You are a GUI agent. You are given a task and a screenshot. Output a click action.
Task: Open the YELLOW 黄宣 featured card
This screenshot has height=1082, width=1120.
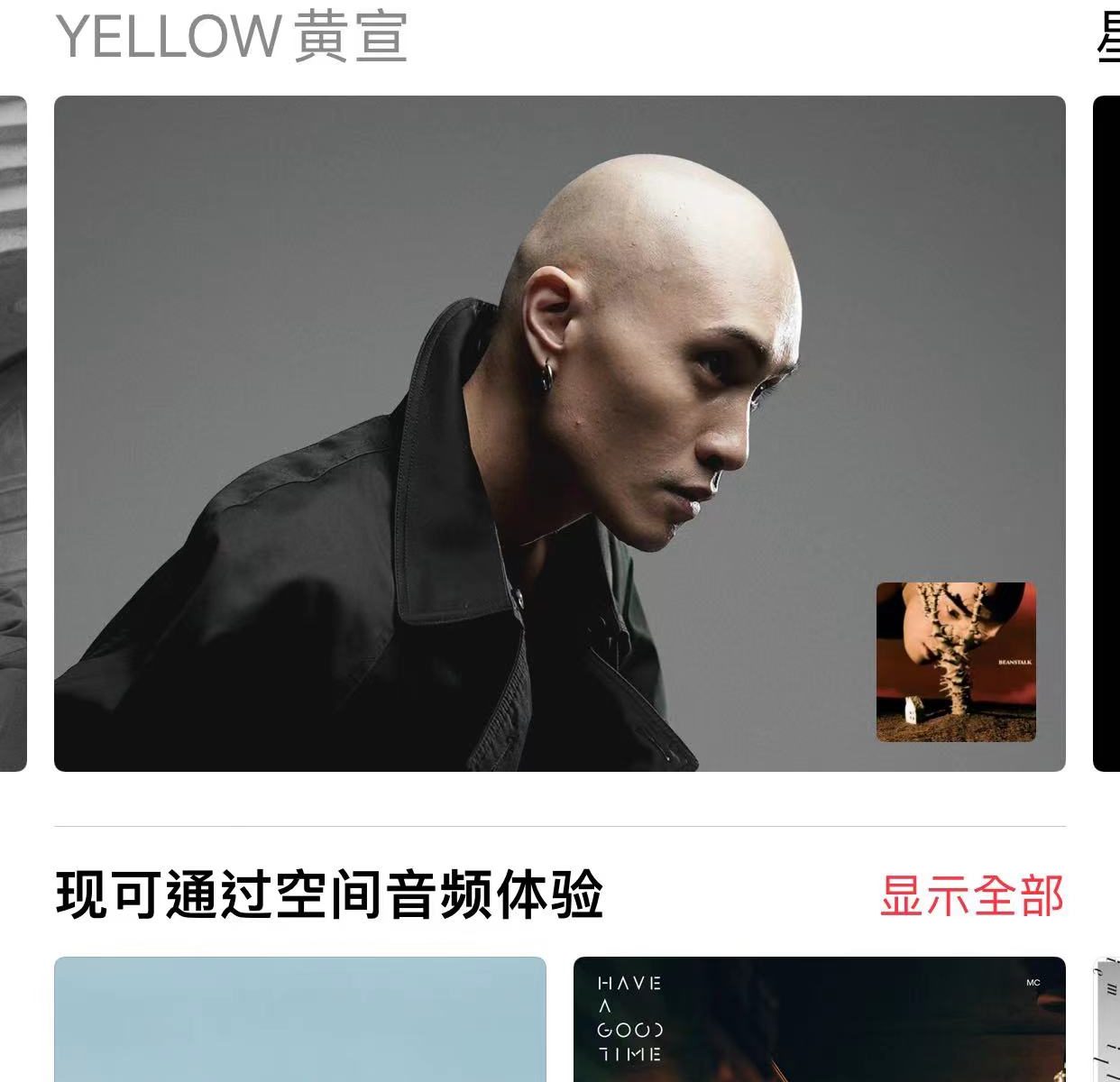pyautogui.click(x=559, y=433)
